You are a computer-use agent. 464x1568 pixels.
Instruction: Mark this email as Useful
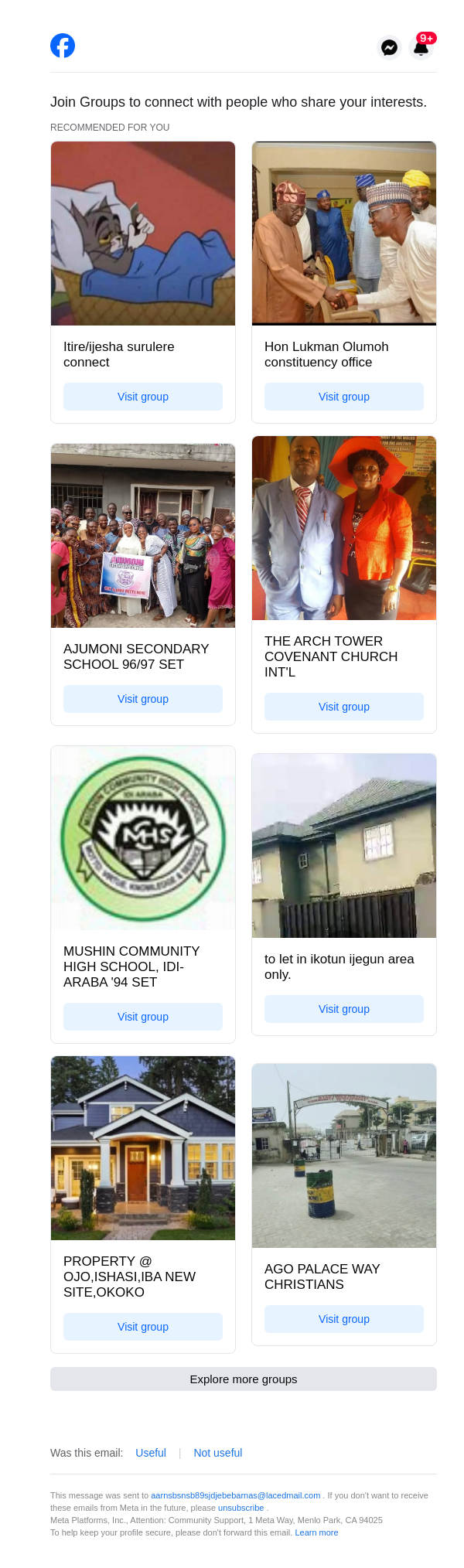click(x=151, y=1453)
